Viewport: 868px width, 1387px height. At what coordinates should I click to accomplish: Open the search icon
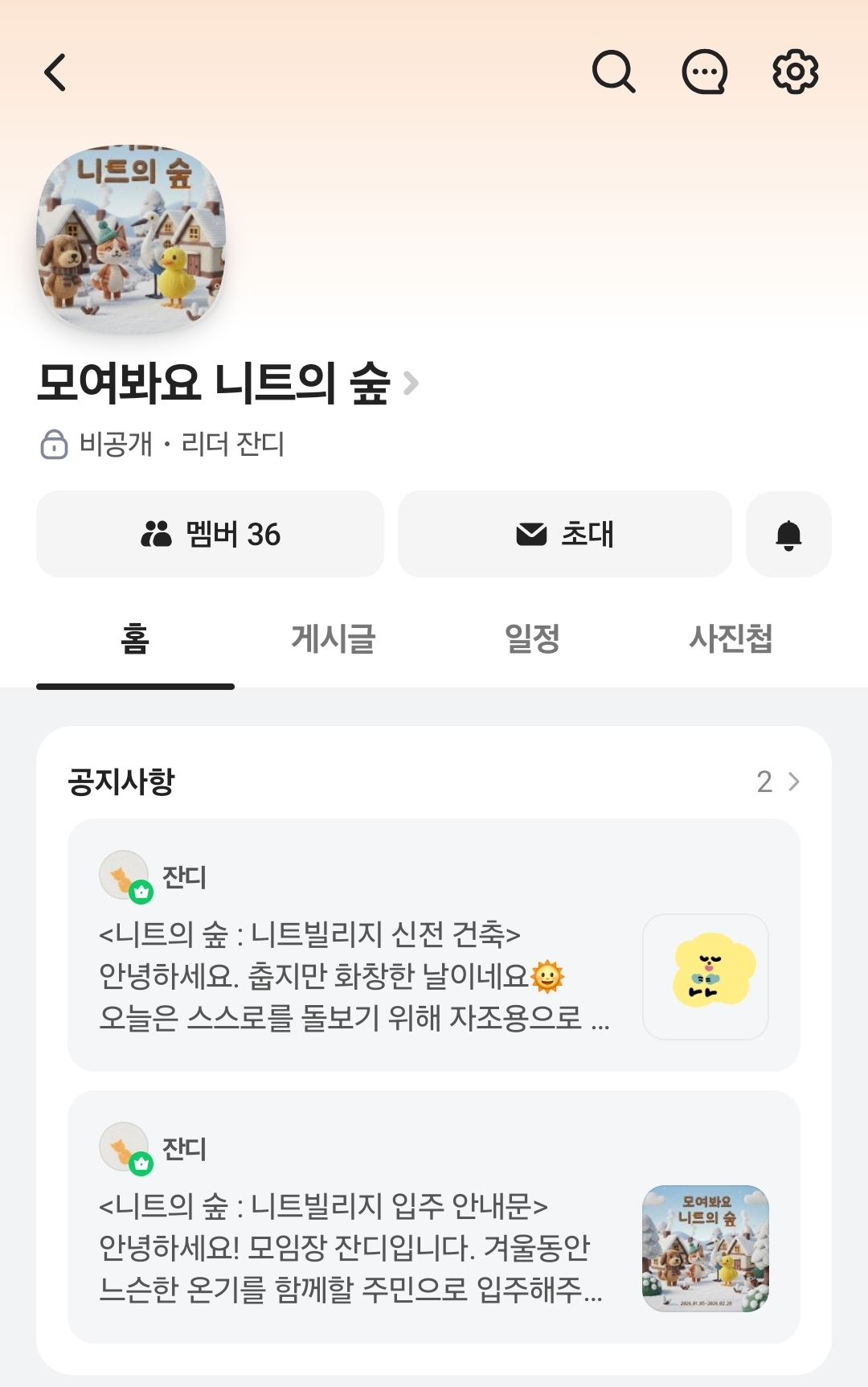(614, 72)
